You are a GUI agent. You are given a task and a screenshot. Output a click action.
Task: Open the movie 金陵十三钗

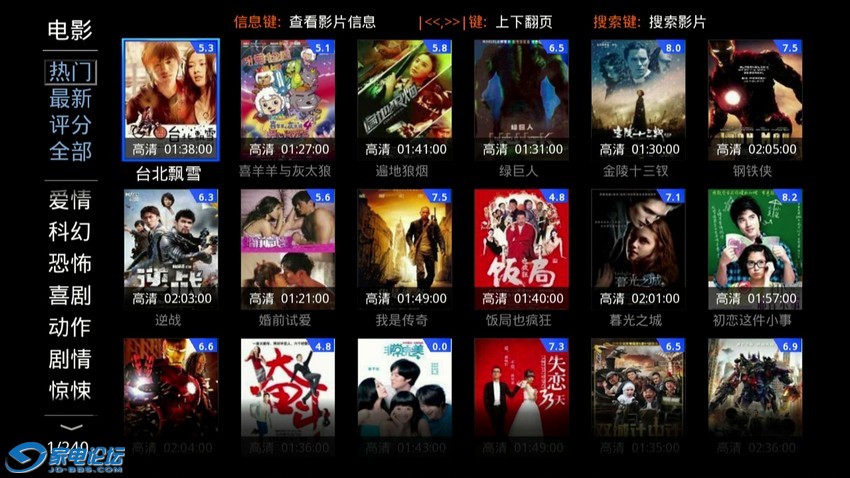(x=638, y=100)
